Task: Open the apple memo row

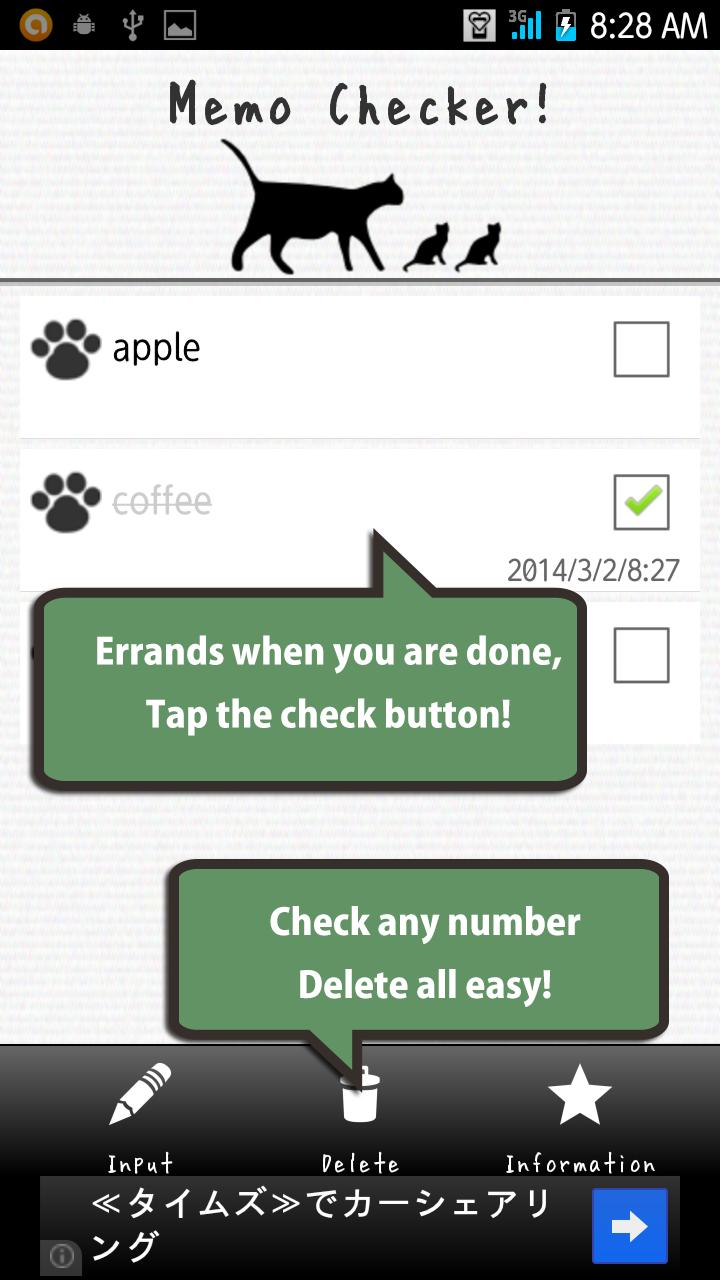Action: coord(300,365)
